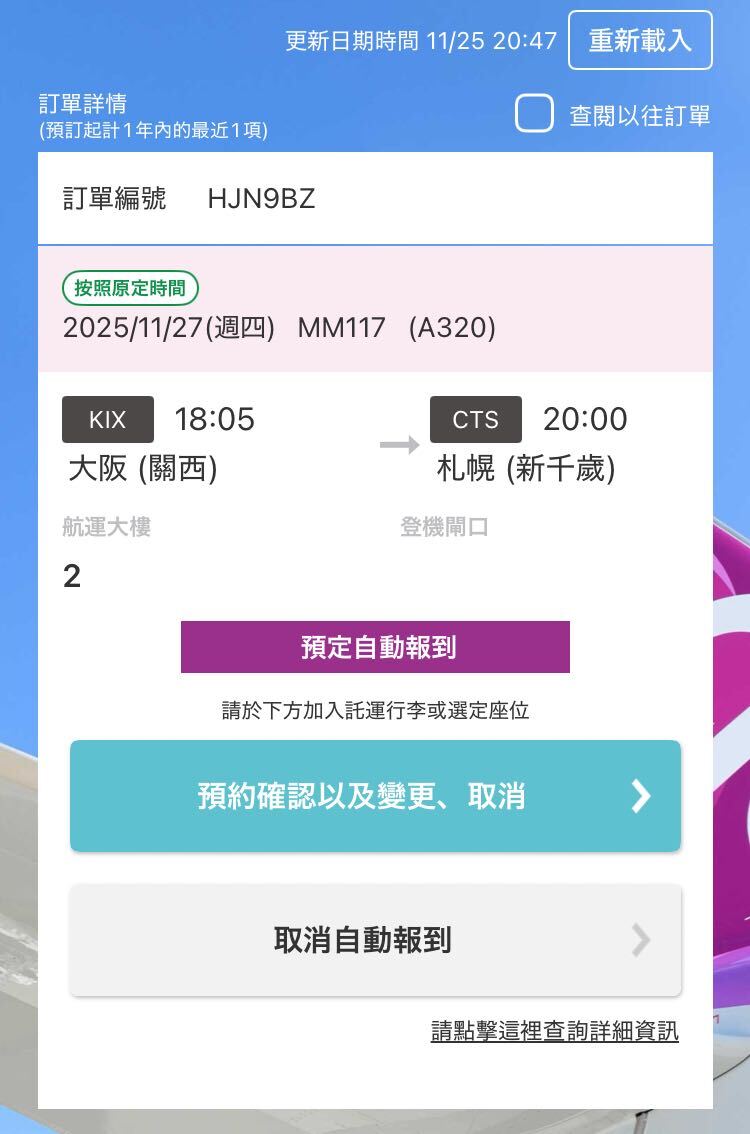The height and width of the screenshot is (1134, 750).
Task: Check the 查閱以往訂單 checkbox
Action: click(x=534, y=114)
